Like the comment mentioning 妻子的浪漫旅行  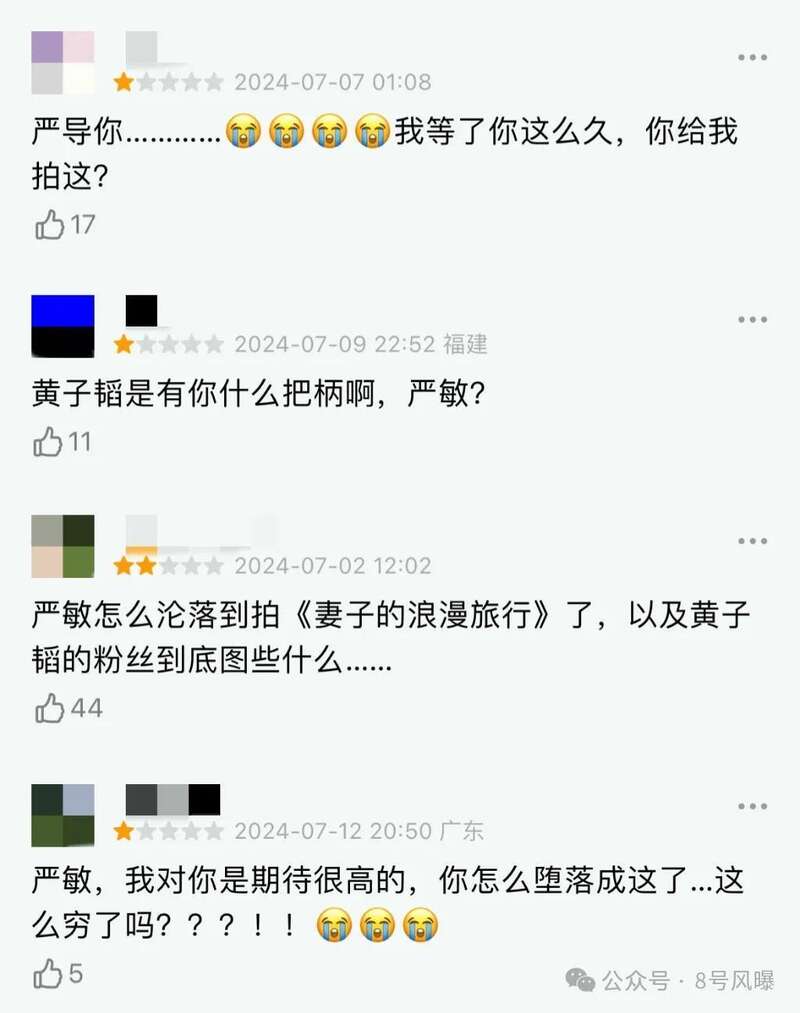[49, 709]
